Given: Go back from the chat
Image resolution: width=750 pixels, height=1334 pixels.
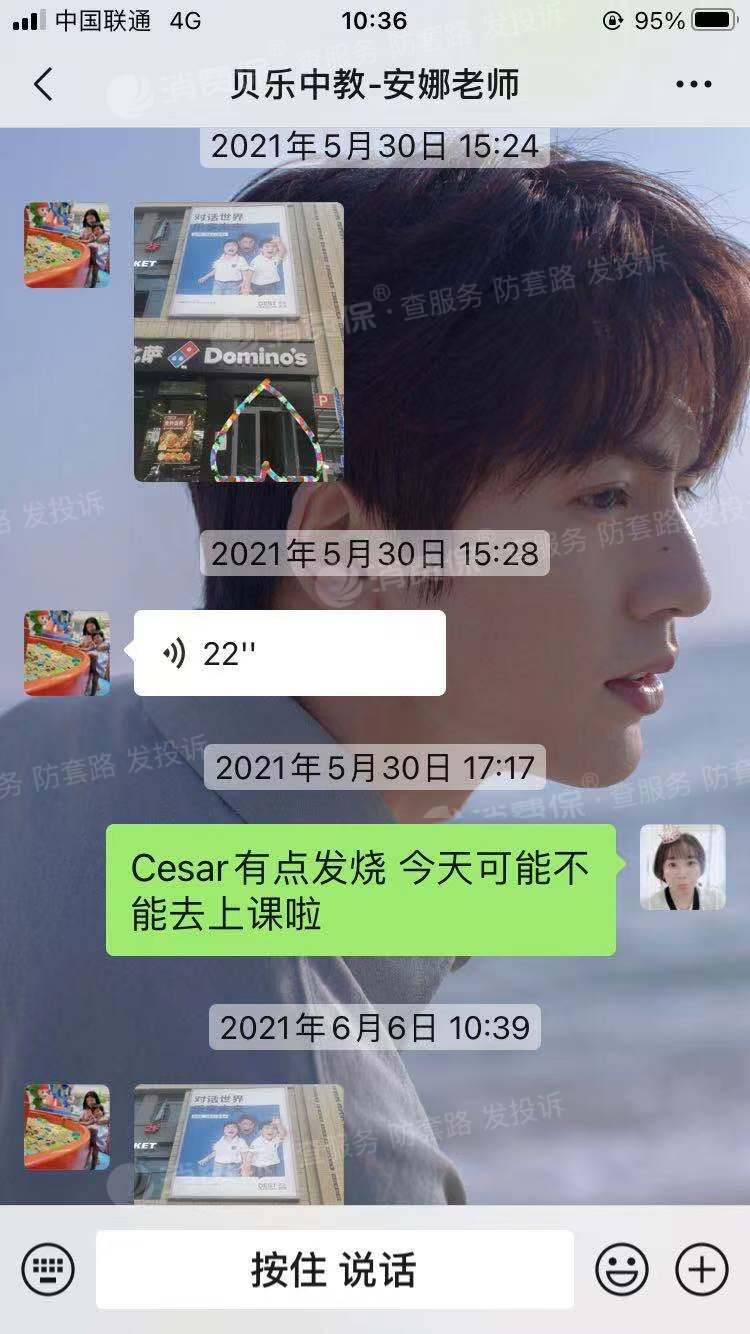Looking at the screenshot, I should [x=43, y=85].
